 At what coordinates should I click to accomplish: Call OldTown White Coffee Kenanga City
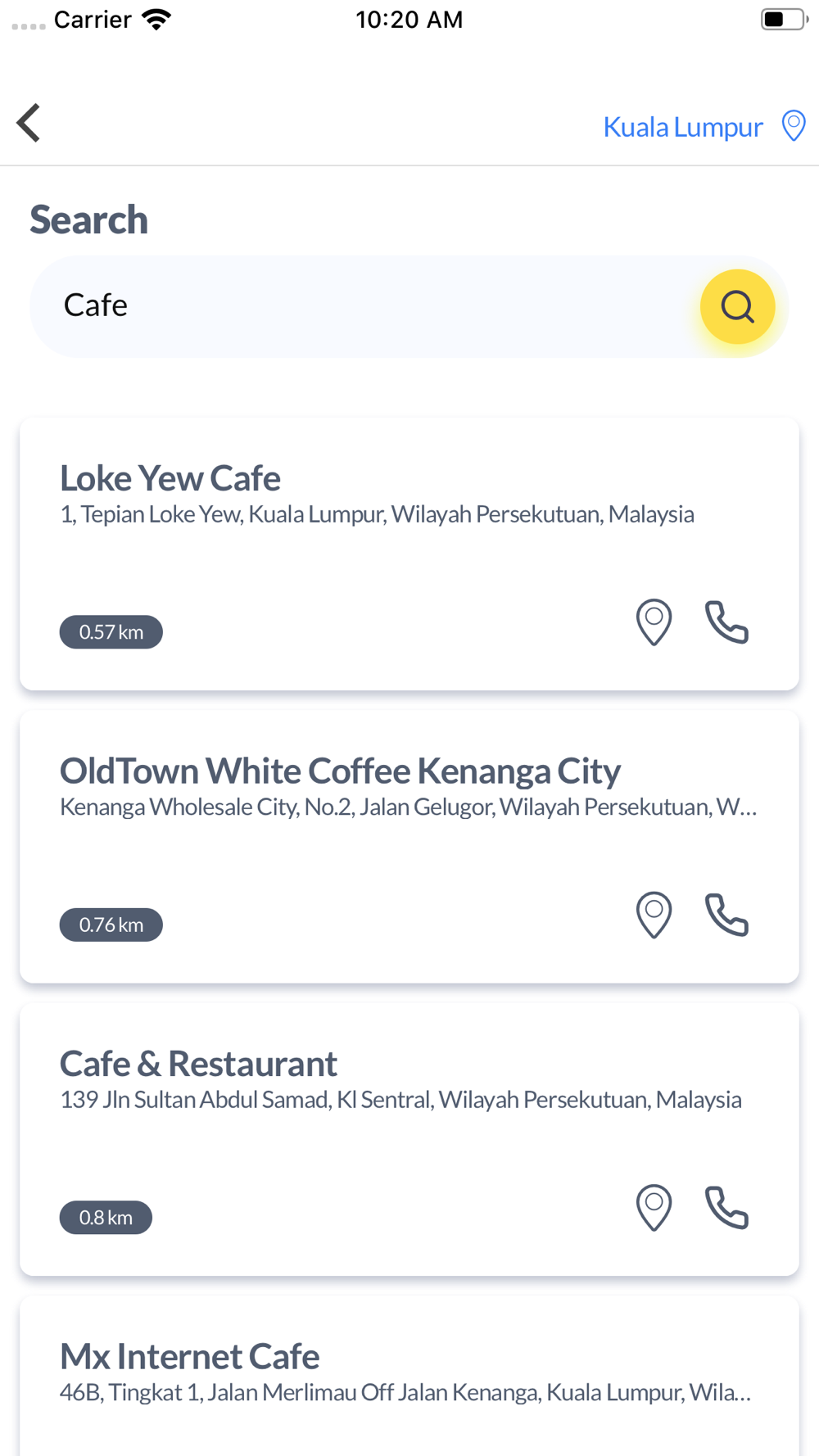(726, 915)
